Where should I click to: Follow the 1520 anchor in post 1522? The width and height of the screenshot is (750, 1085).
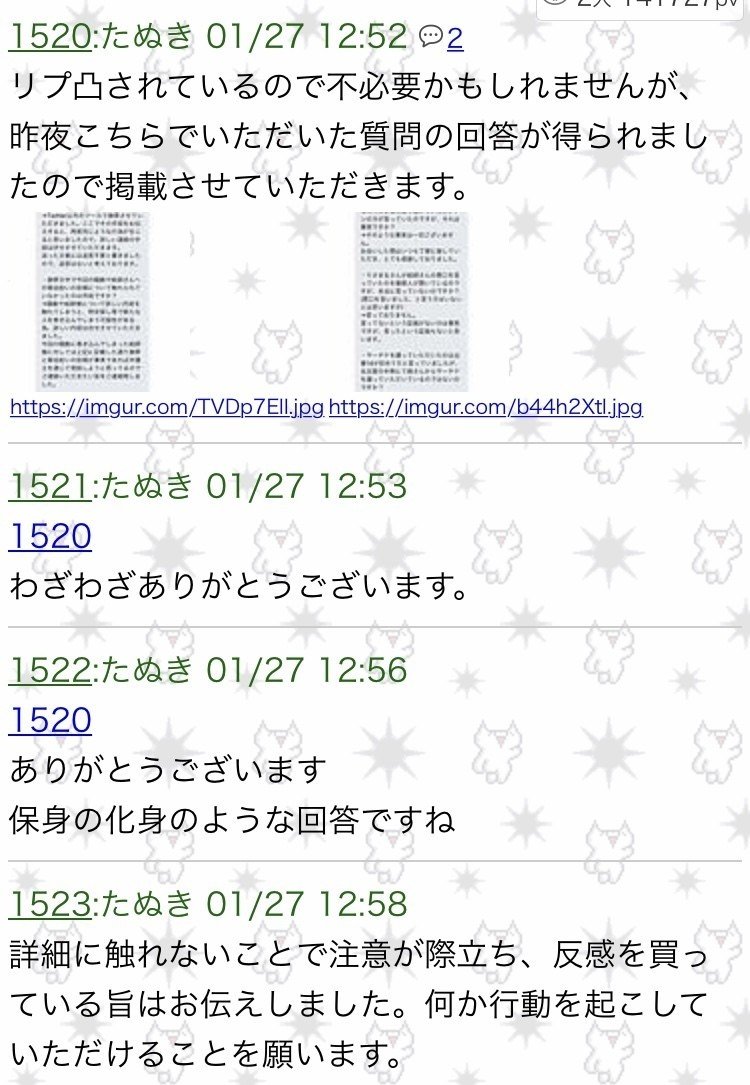coord(50,719)
